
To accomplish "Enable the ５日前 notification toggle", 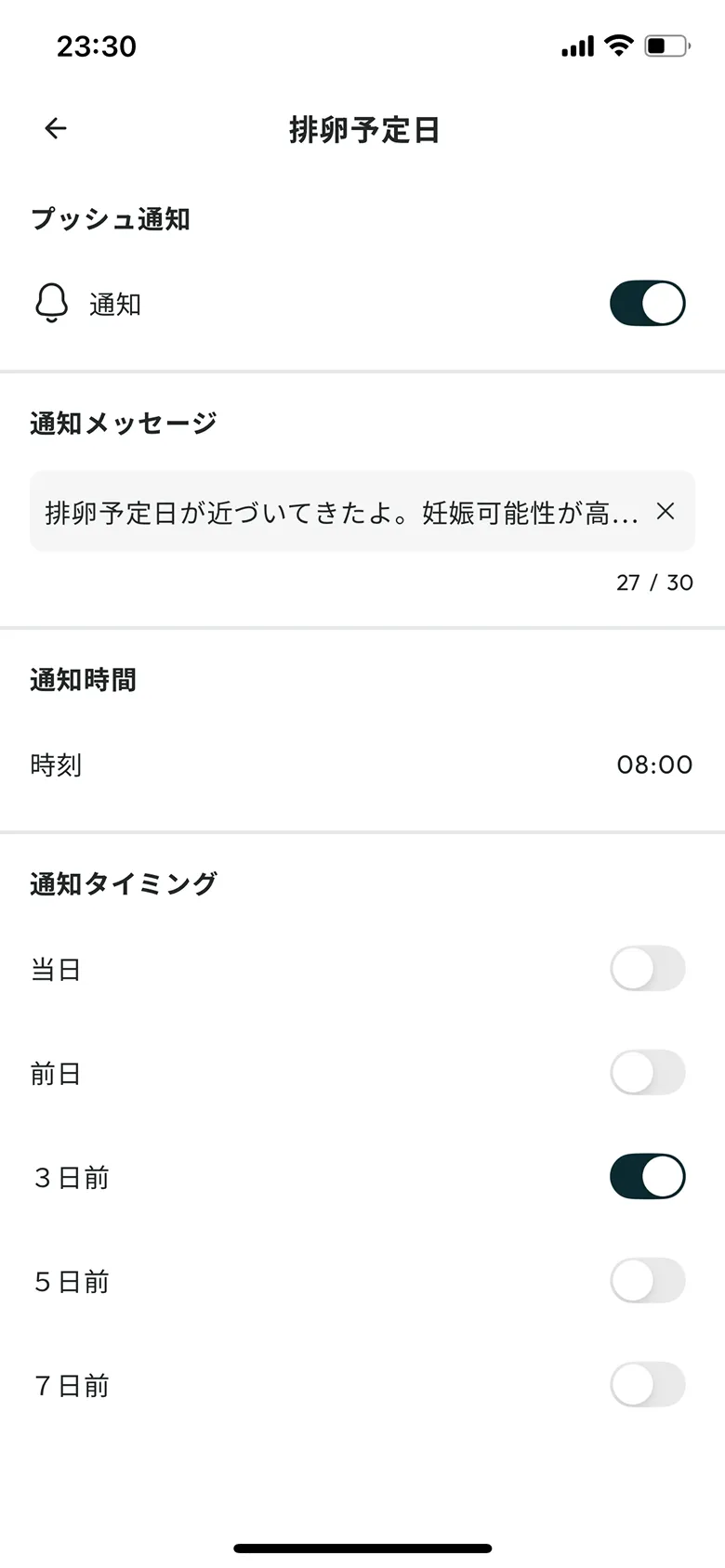I will pos(647,1280).
